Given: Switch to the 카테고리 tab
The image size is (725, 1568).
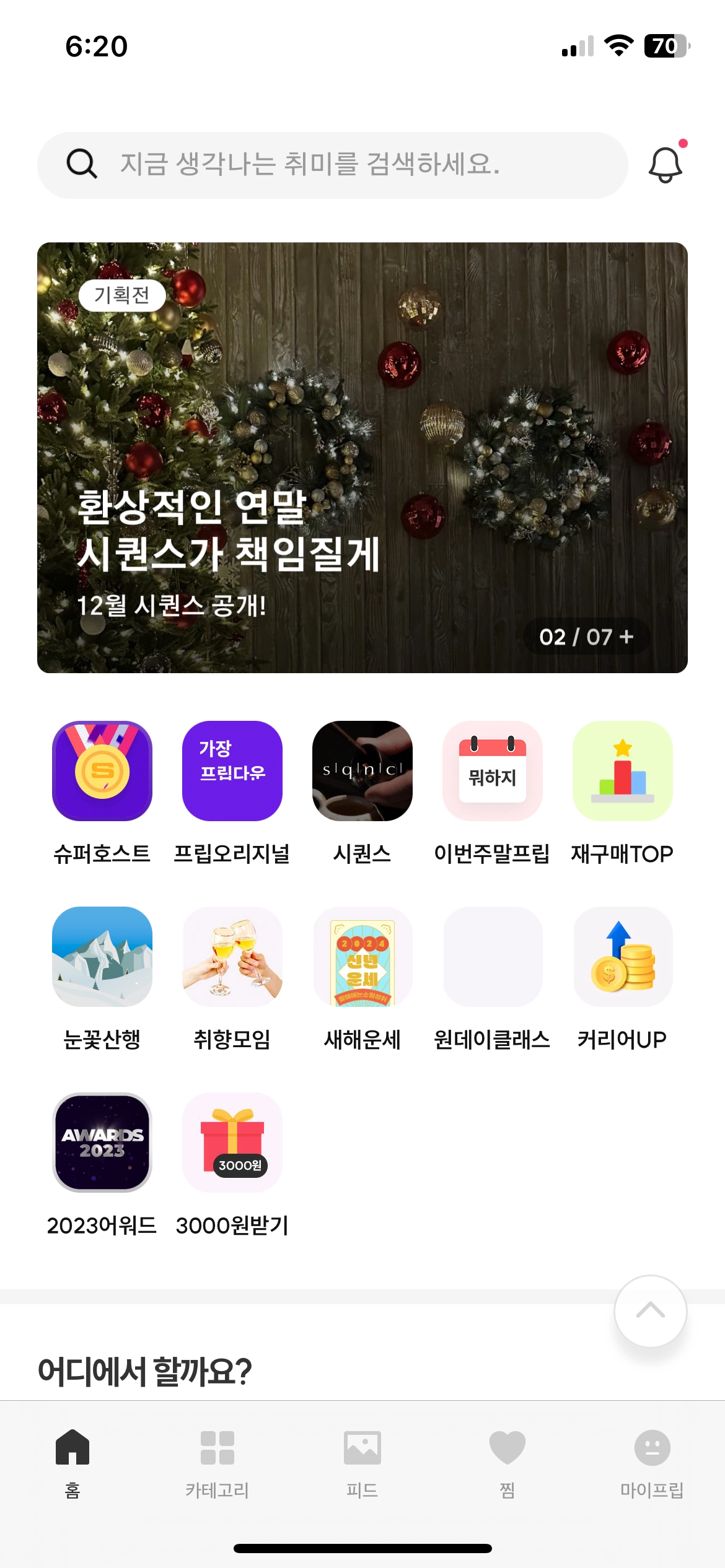Looking at the screenshot, I should pos(217,1461).
